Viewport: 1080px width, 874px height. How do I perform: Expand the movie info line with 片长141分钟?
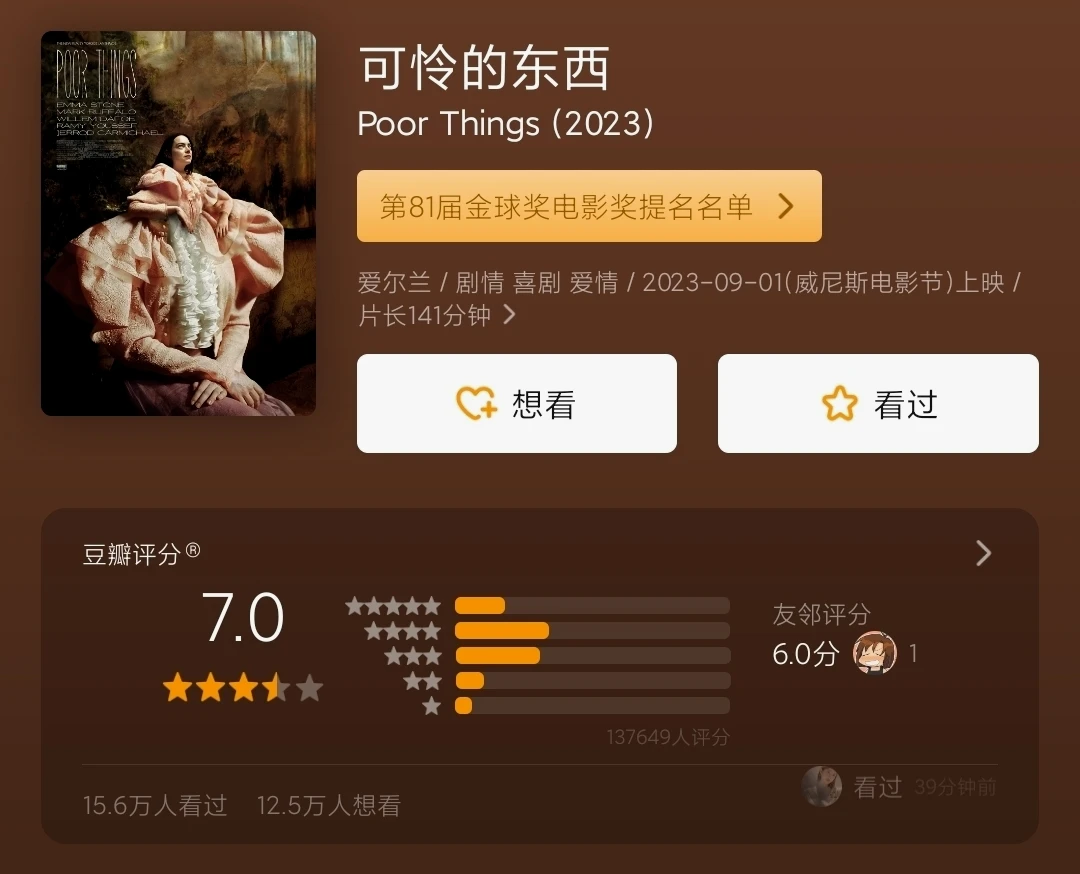(x=509, y=316)
